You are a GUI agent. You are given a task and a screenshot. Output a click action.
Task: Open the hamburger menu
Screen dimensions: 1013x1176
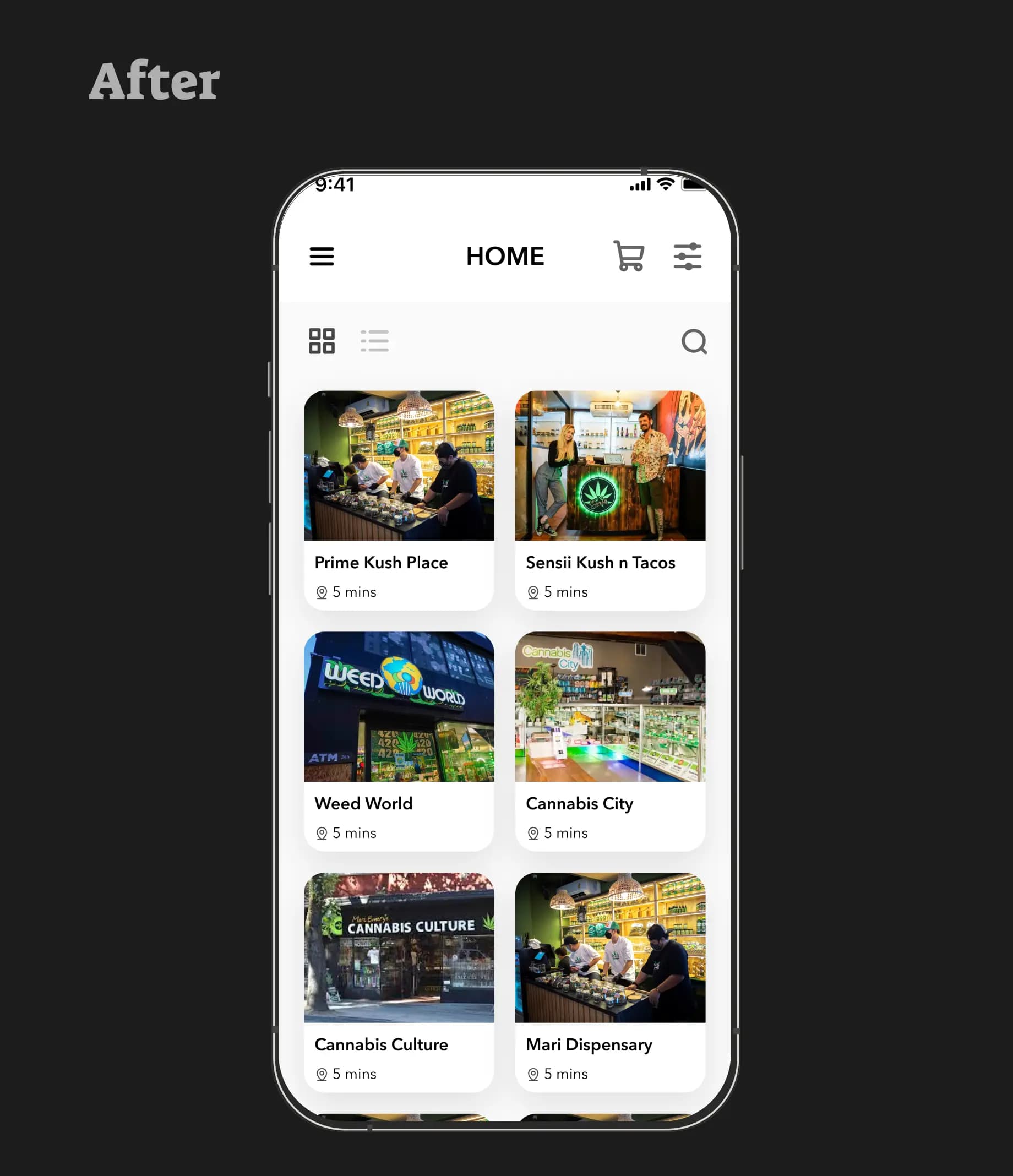coord(321,257)
